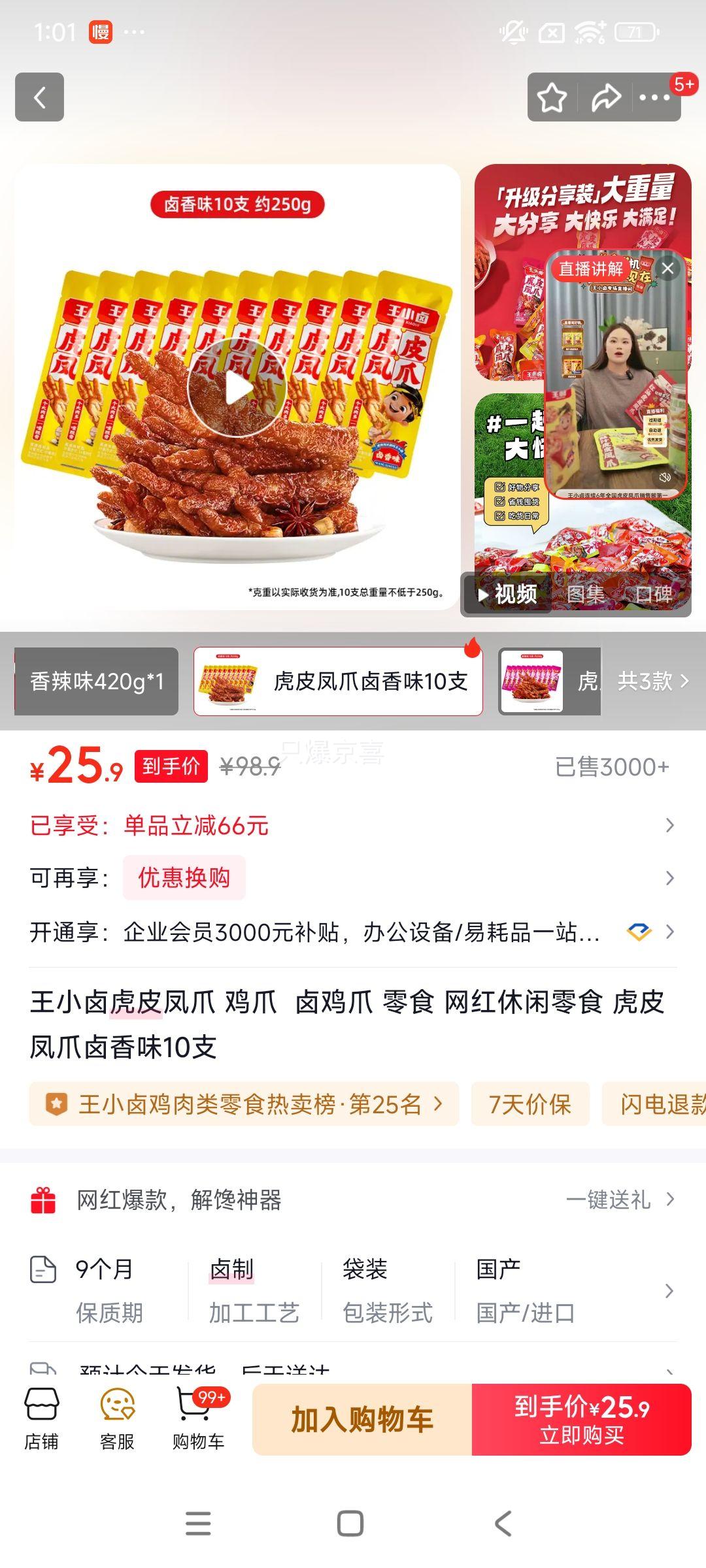Play the product video
Image resolution: width=706 pixels, height=1568 pixels.
tap(237, 388)
